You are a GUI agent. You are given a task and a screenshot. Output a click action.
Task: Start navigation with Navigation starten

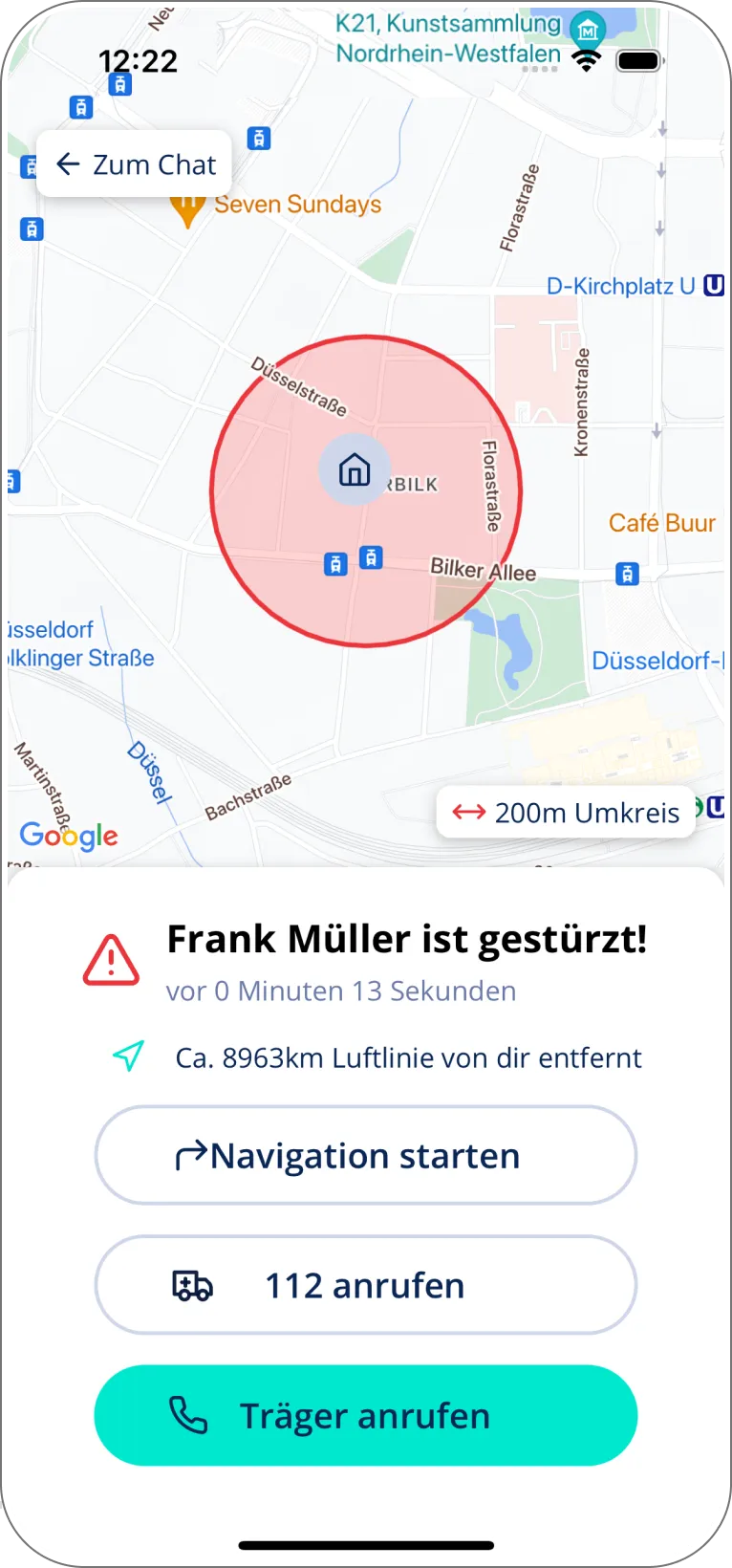tap(366, 1155)
